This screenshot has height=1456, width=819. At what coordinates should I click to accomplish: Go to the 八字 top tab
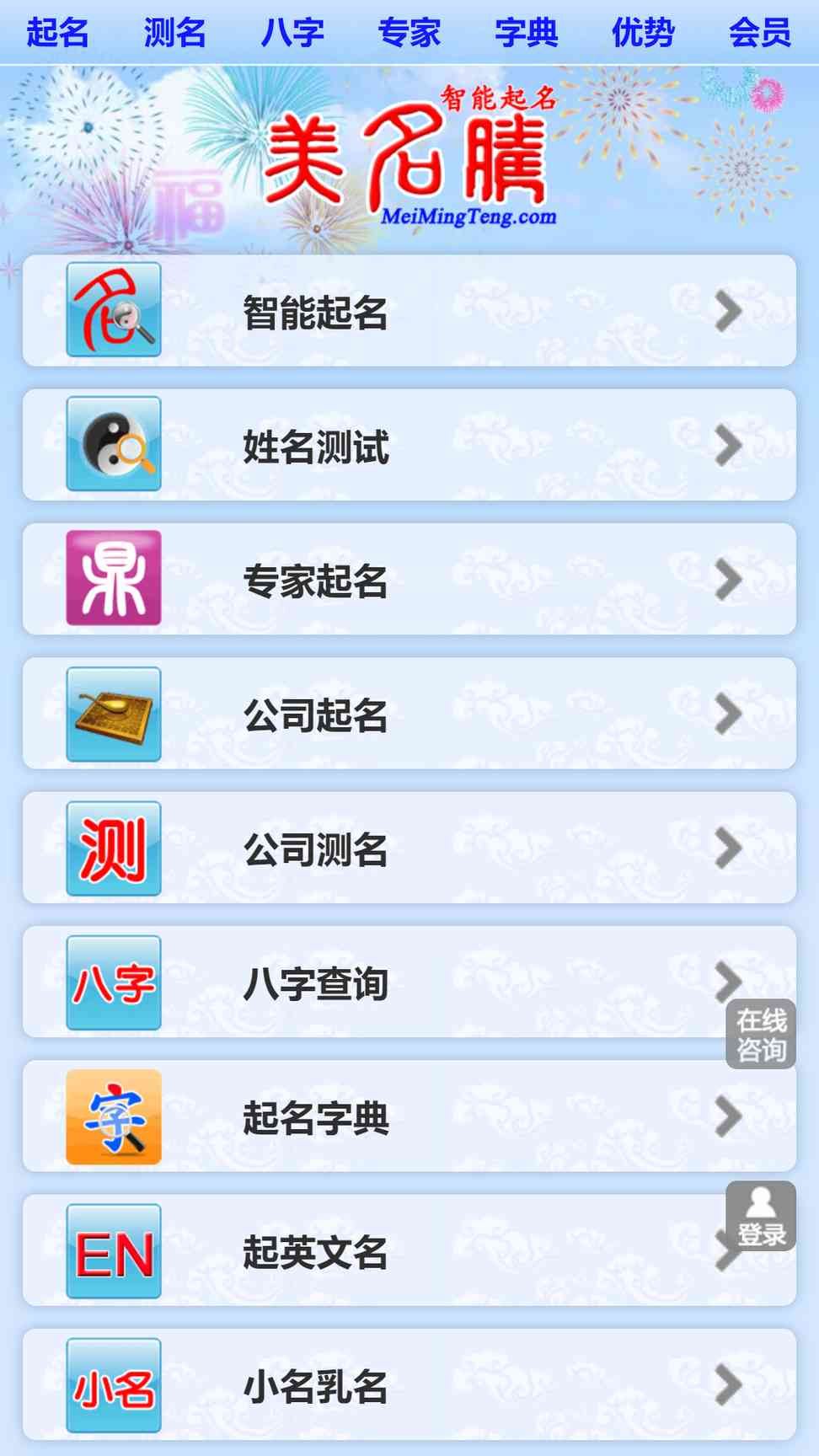(292, 33)
